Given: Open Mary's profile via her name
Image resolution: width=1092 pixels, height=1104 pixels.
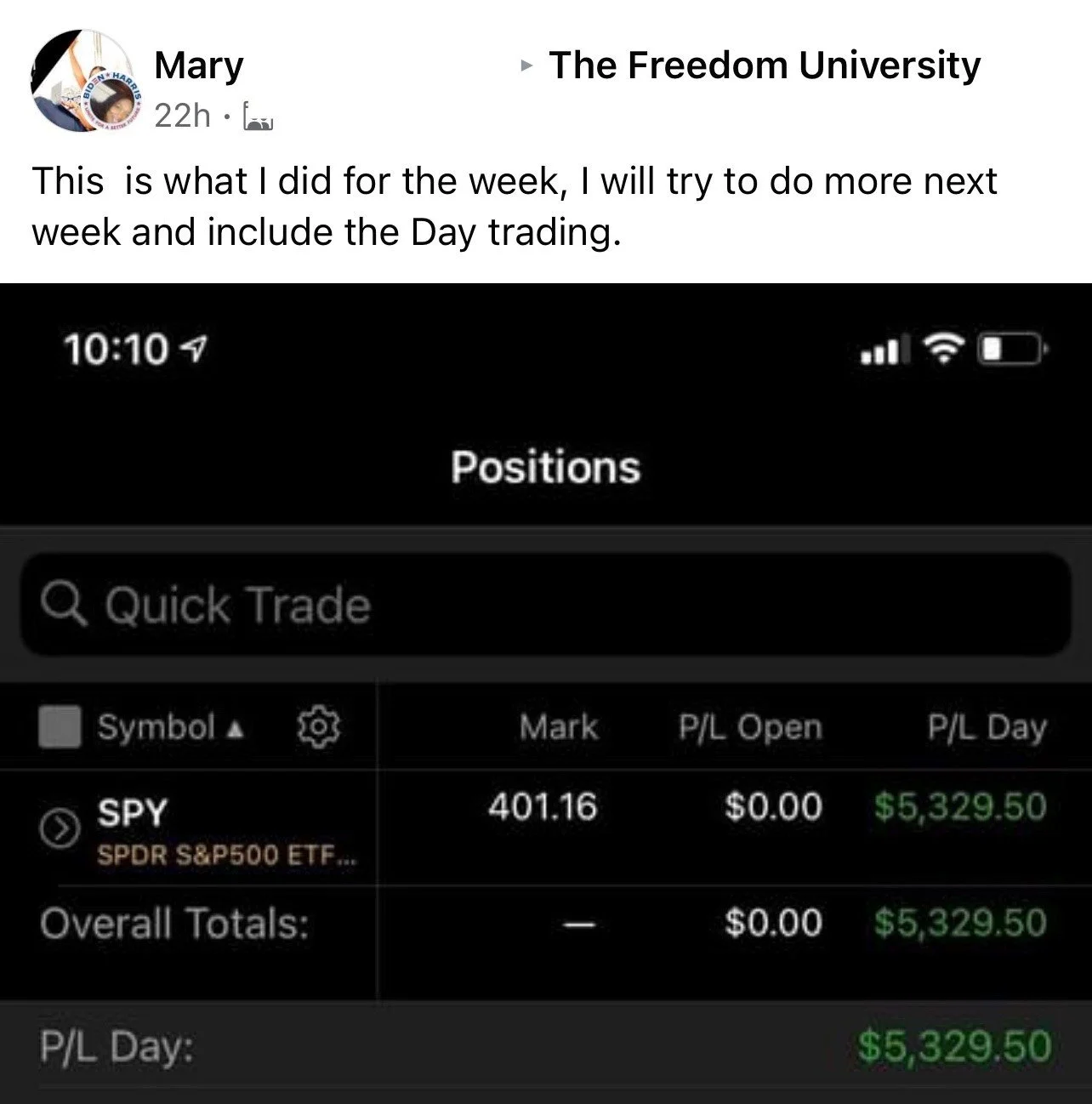Looking at the screenshot, I should [198, 65].
